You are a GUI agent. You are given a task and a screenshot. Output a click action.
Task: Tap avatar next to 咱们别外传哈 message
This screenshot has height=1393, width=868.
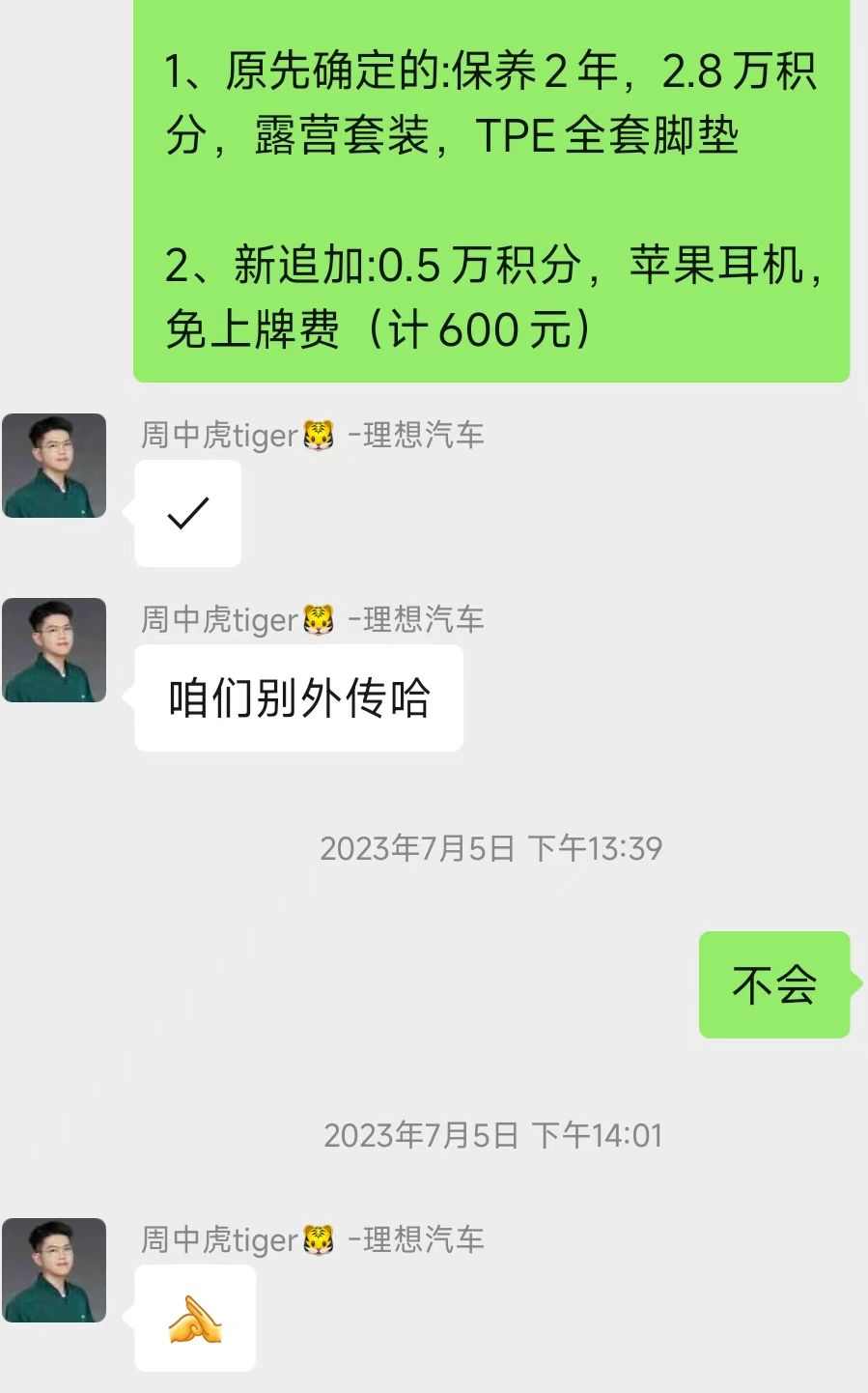54,650
